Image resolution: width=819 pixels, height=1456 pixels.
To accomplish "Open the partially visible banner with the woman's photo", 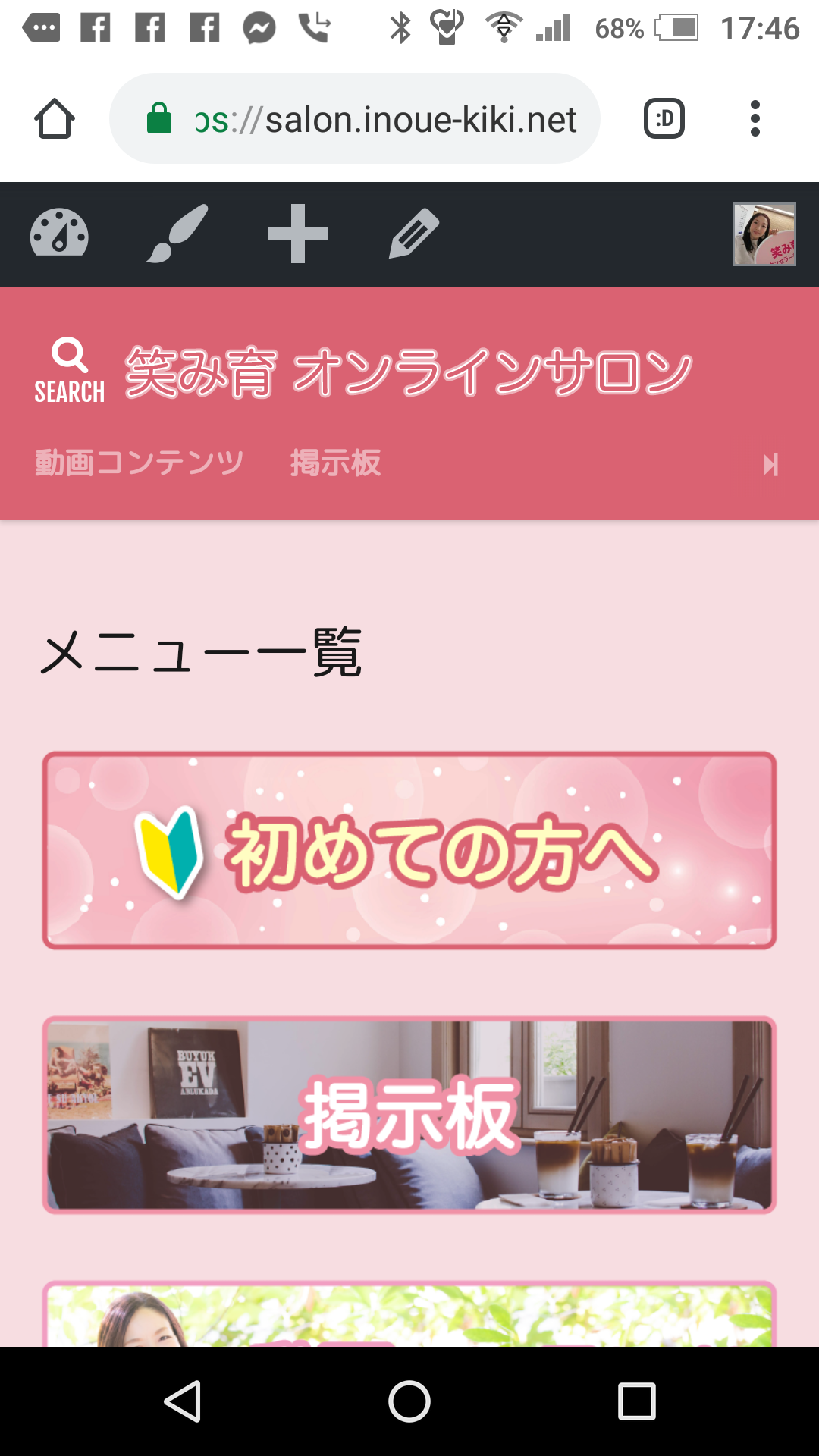I will click(x=409, y=1314).
